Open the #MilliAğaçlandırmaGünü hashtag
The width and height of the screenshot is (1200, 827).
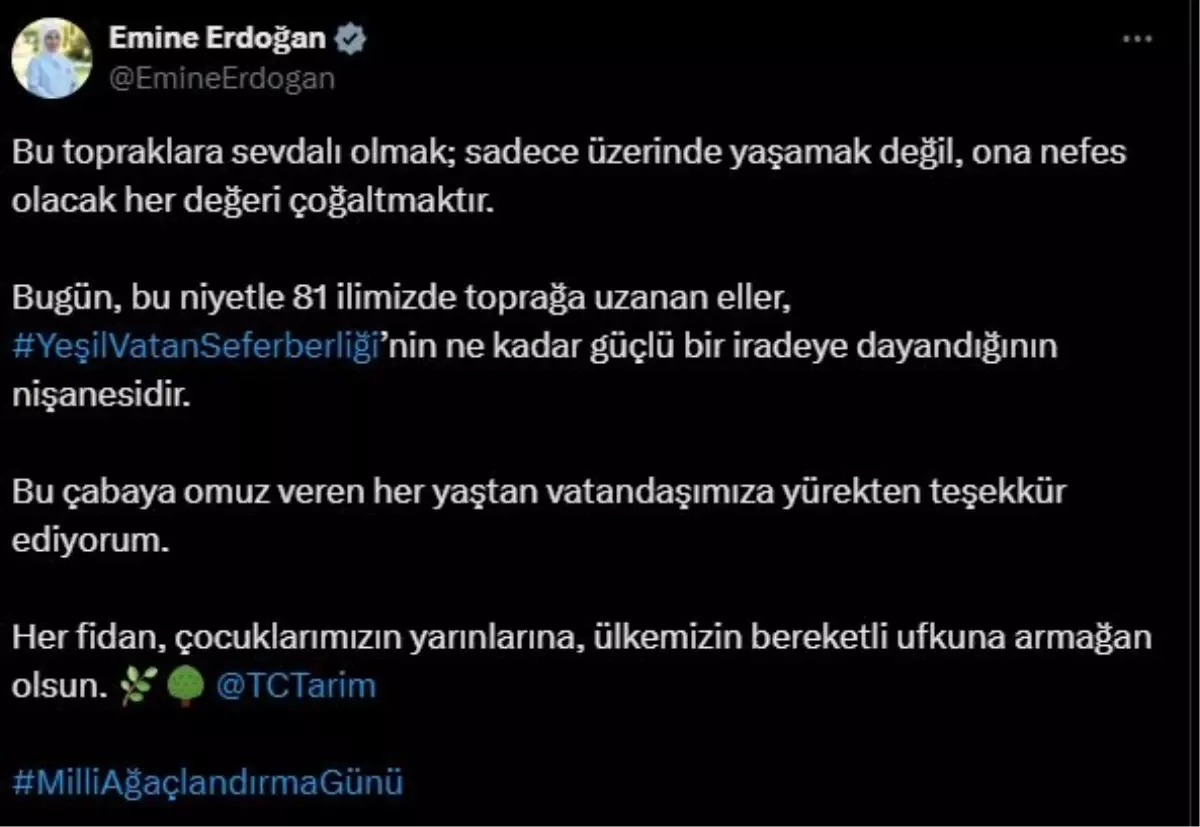click(209, 782)
